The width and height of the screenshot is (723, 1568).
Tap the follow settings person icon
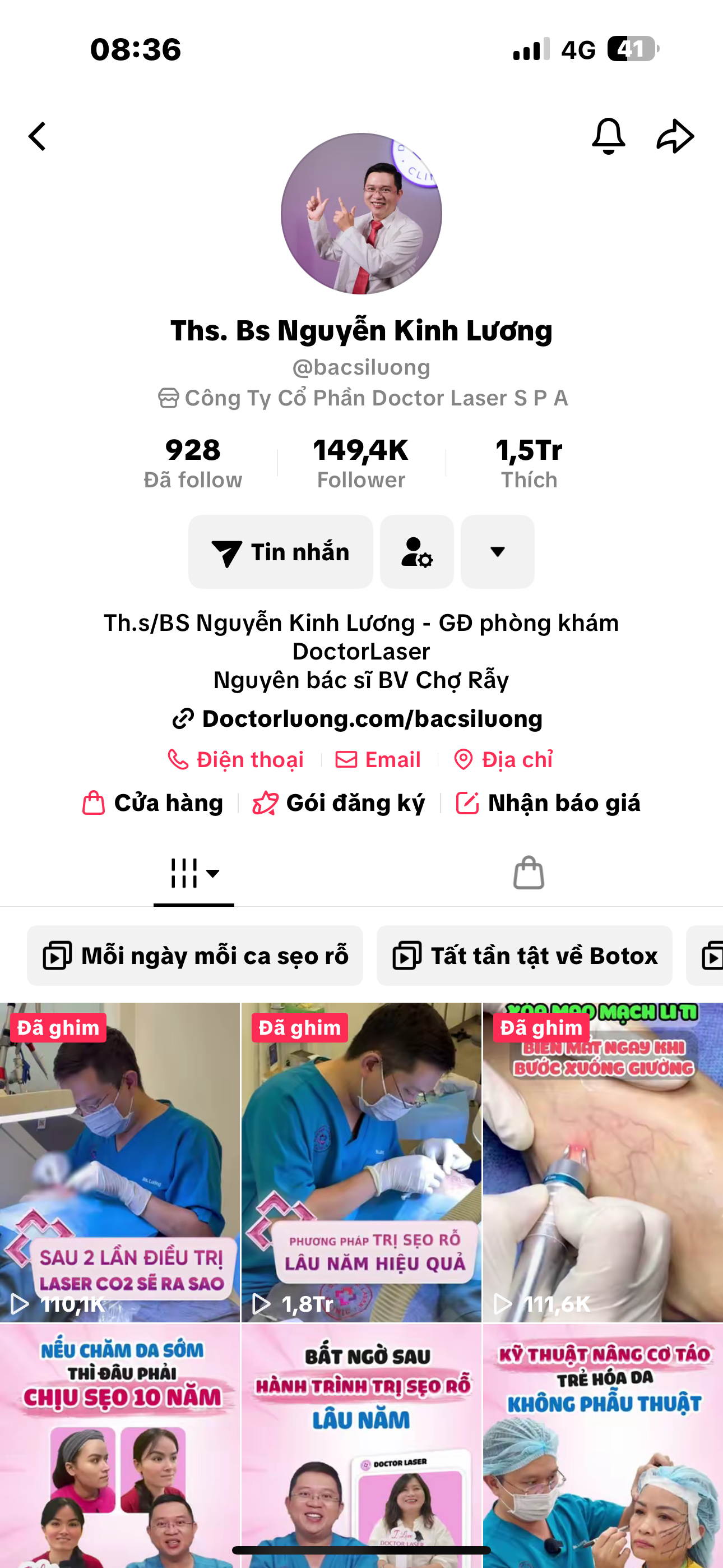pyautogui.click(x=417, y=551)
